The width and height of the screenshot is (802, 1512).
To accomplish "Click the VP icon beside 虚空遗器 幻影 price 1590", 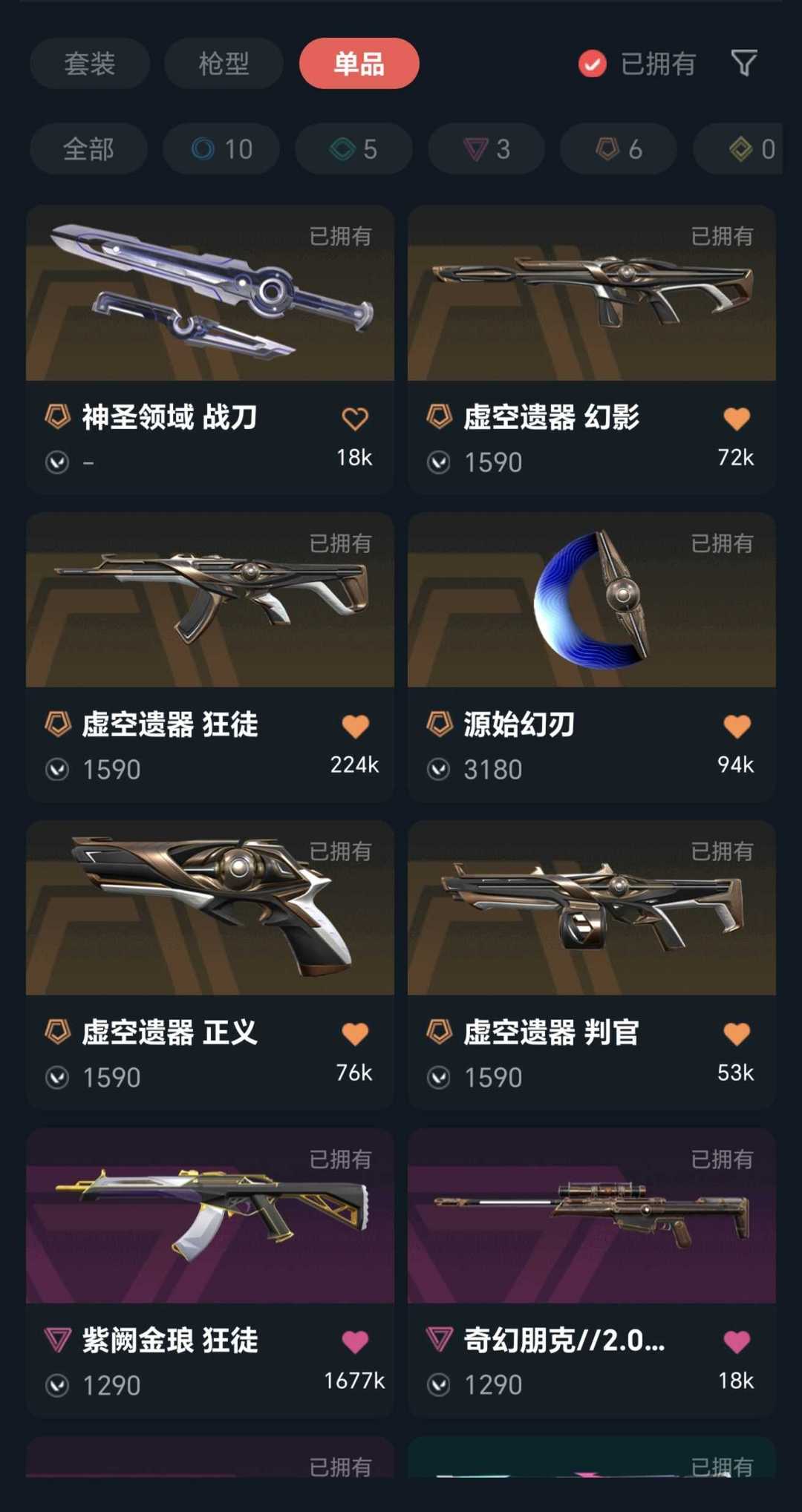I will pyautogui.click(x=440, y=461).
